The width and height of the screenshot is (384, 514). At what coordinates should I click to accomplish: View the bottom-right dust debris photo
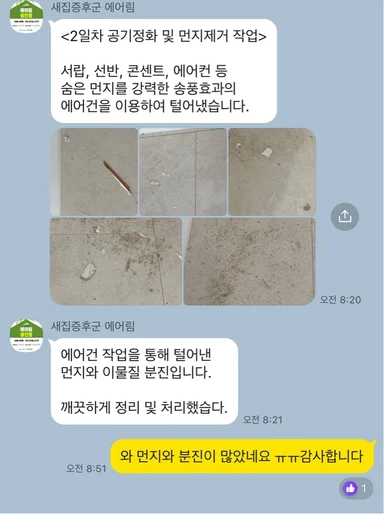[250, 261]
